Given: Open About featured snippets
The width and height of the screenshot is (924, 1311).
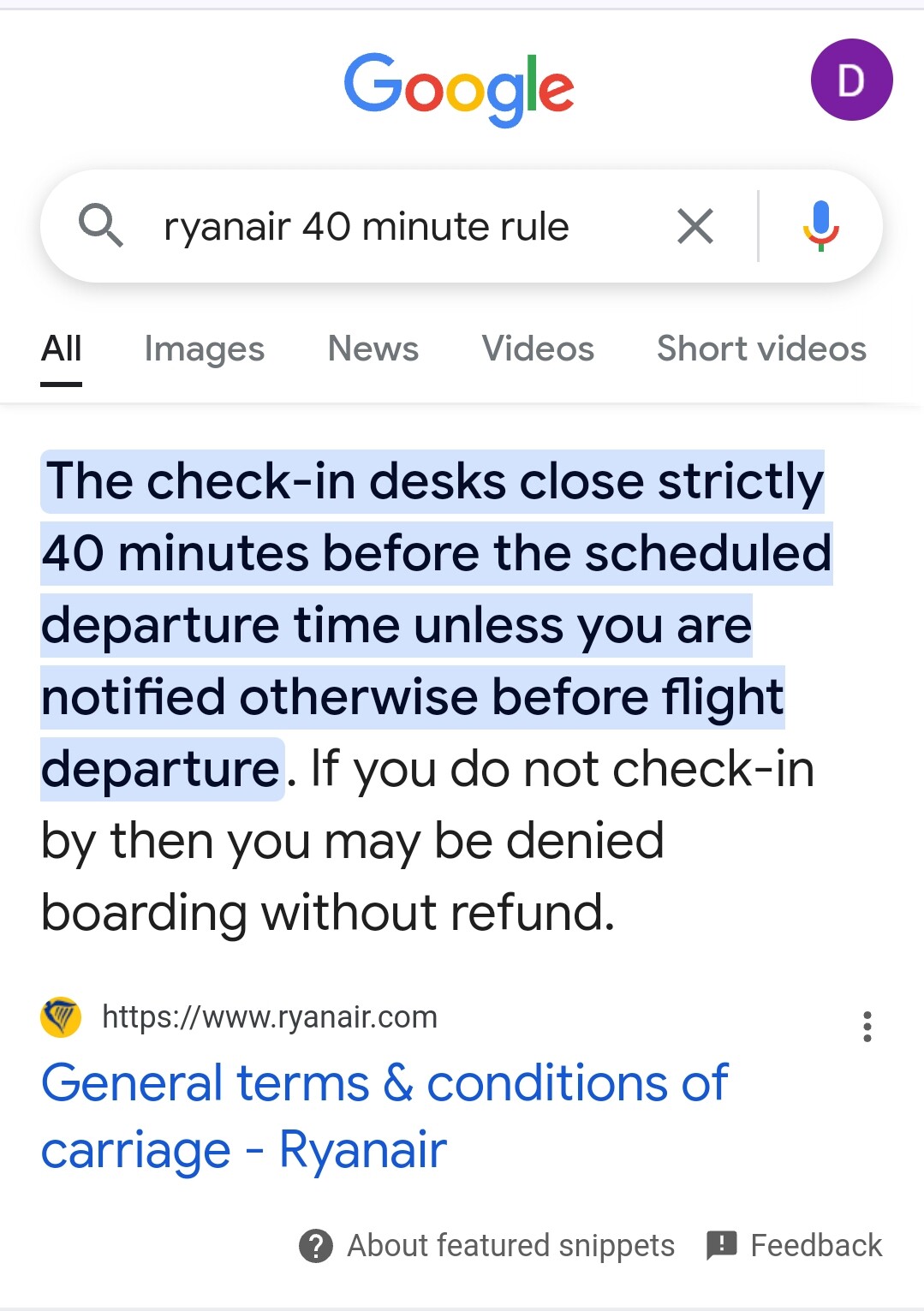Looking at the screenshot, I should click(486, 1245).
